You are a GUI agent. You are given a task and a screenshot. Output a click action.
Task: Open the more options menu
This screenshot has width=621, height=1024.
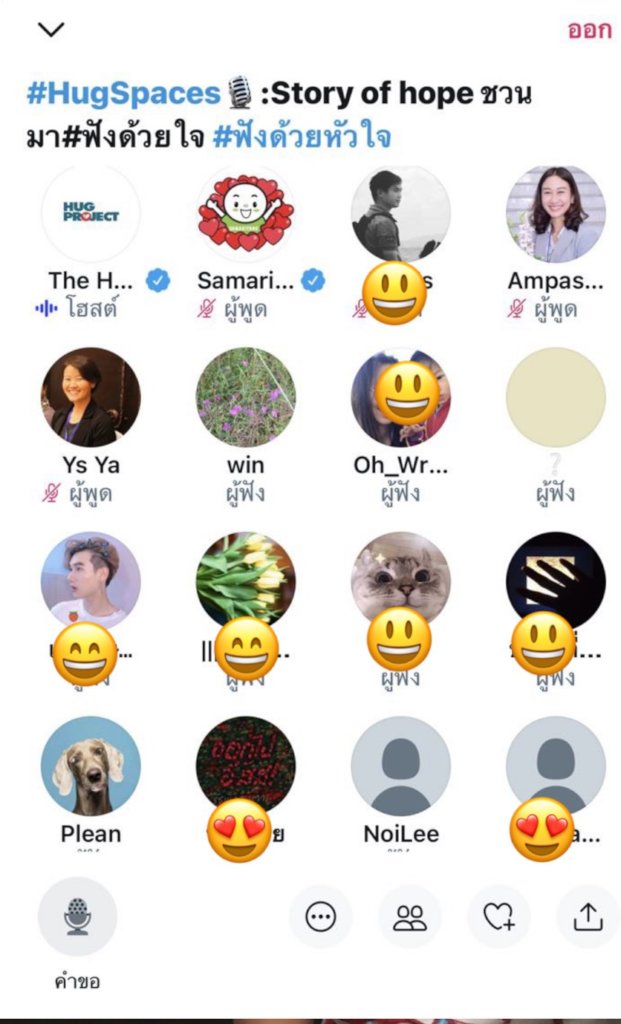coord(321,916)
